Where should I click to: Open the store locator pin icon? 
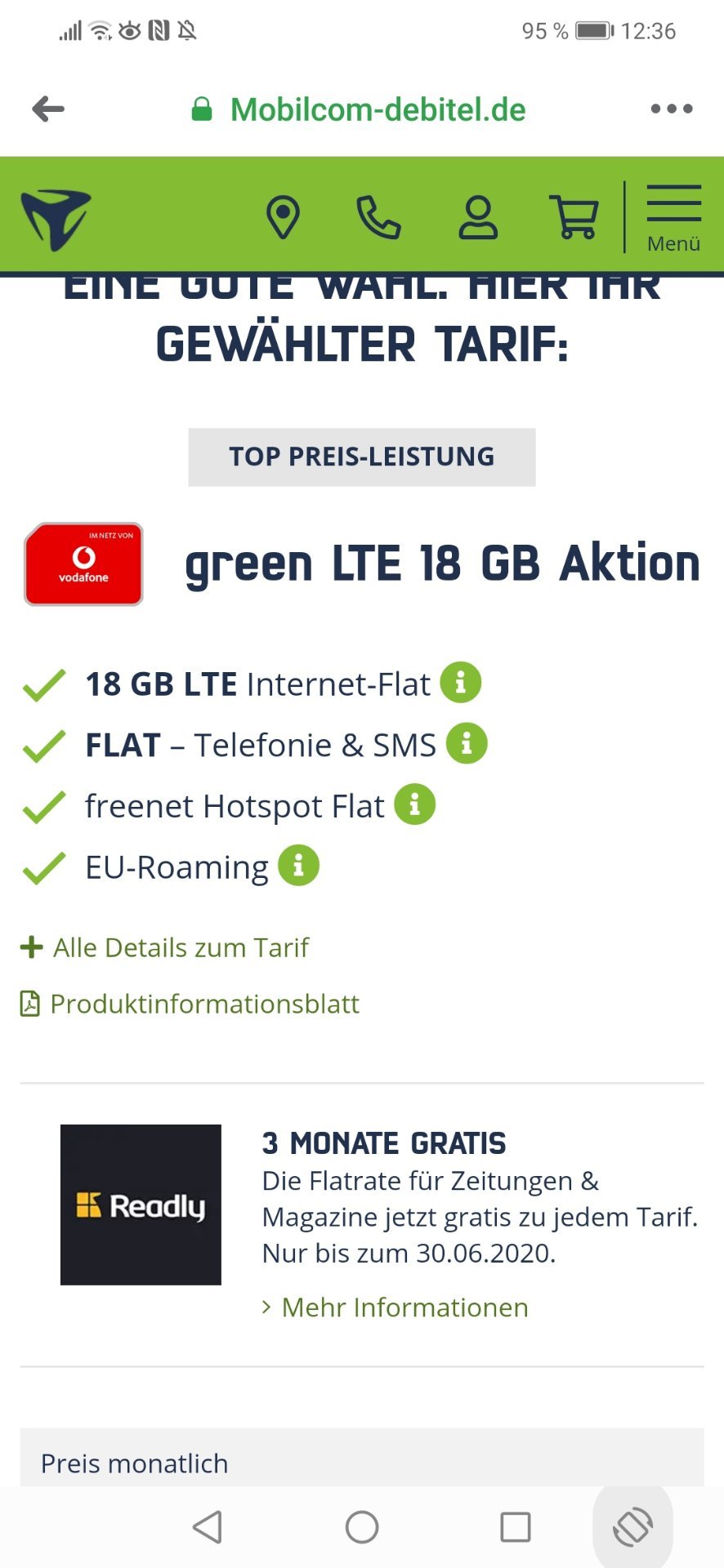tap(283, 217)
